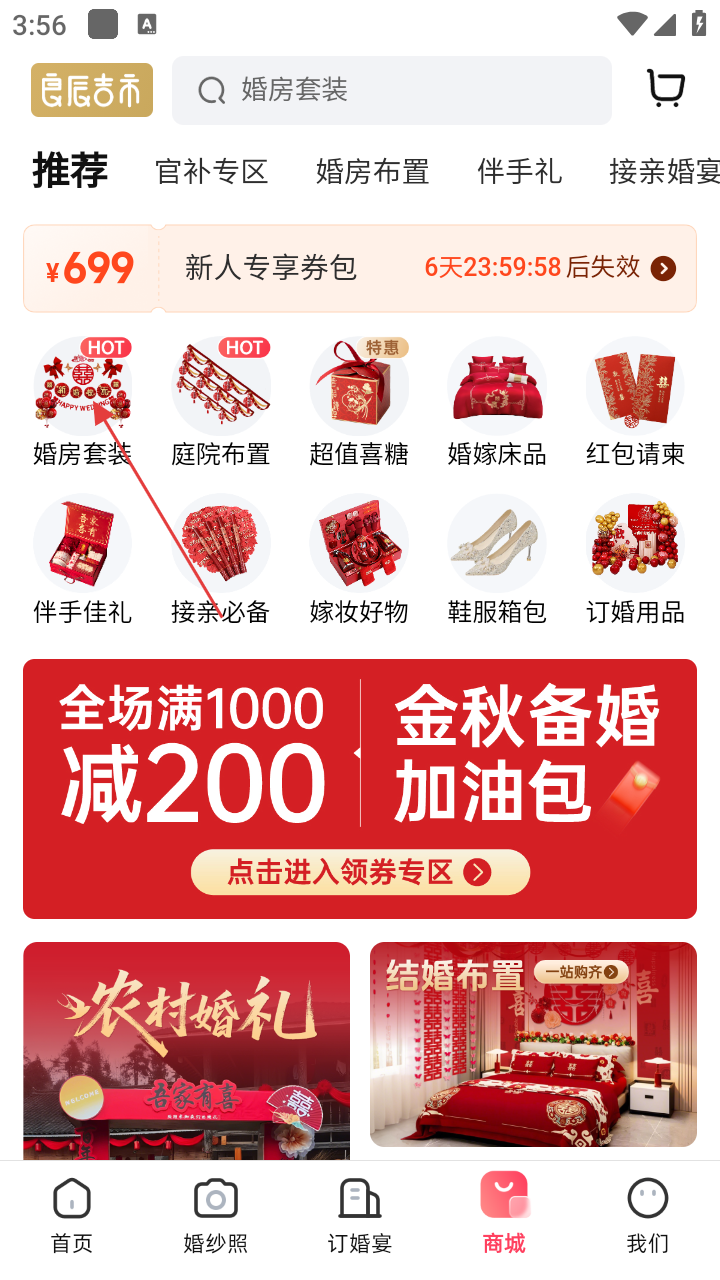
Task: Switch to the 婚房布置 tab
Action: point(372,172)
